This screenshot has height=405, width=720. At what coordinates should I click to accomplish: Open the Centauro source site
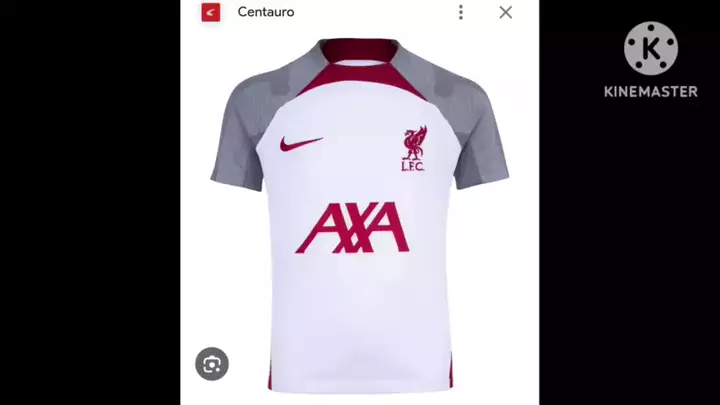(265, 12)
